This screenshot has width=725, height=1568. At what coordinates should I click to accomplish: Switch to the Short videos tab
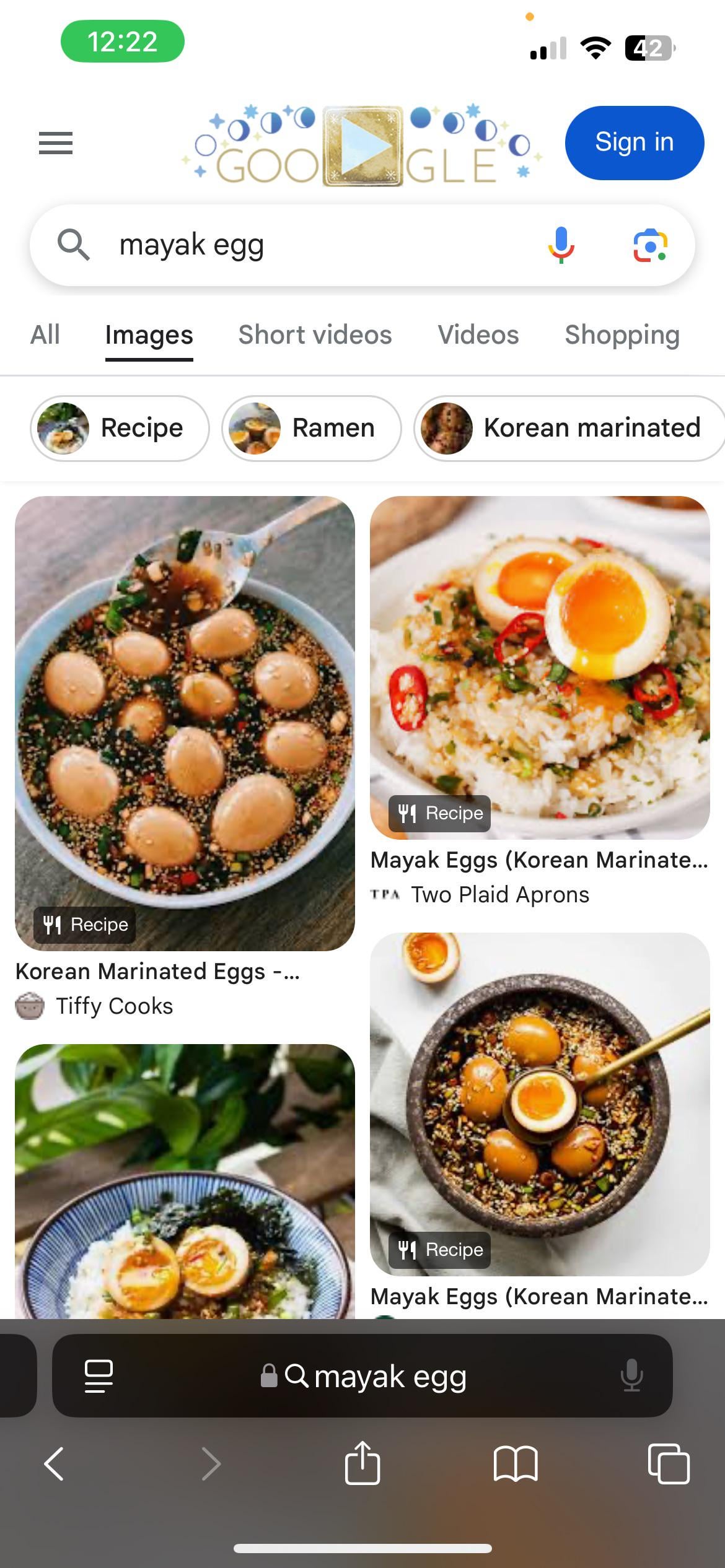coord(315,335)
